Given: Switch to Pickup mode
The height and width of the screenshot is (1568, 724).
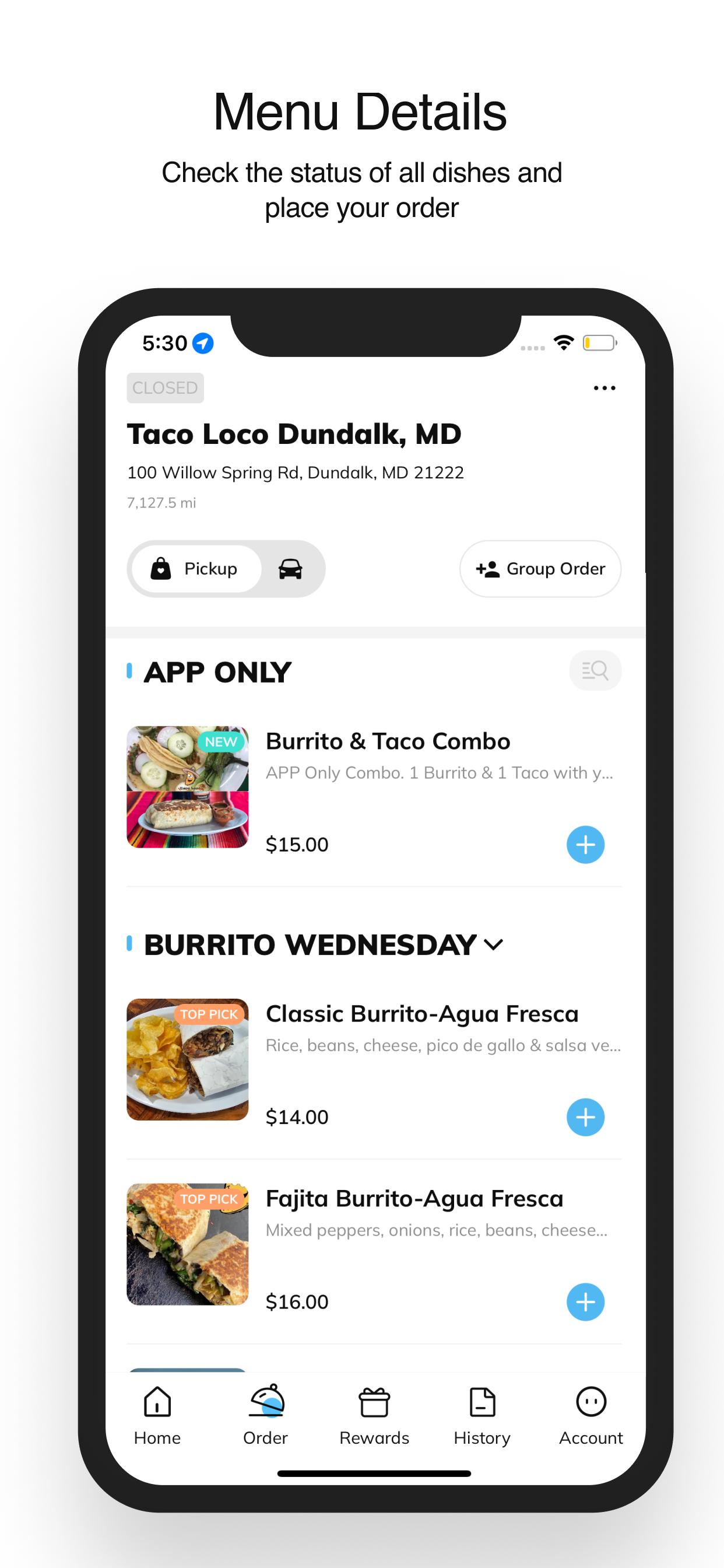Looking at the screenshot, I should 195,569.
